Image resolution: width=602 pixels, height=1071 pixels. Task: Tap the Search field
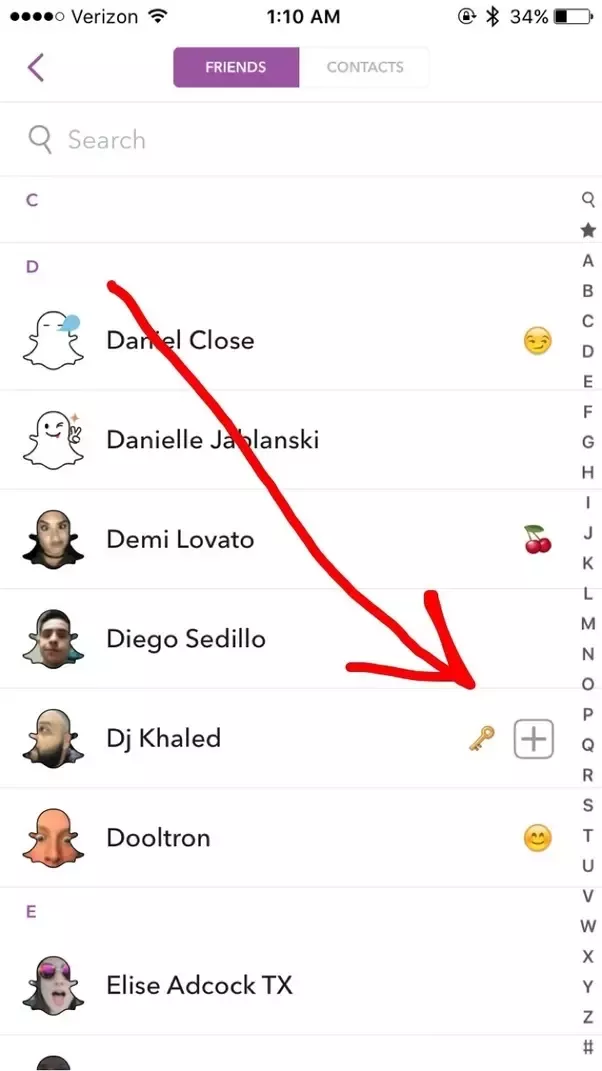300,140
